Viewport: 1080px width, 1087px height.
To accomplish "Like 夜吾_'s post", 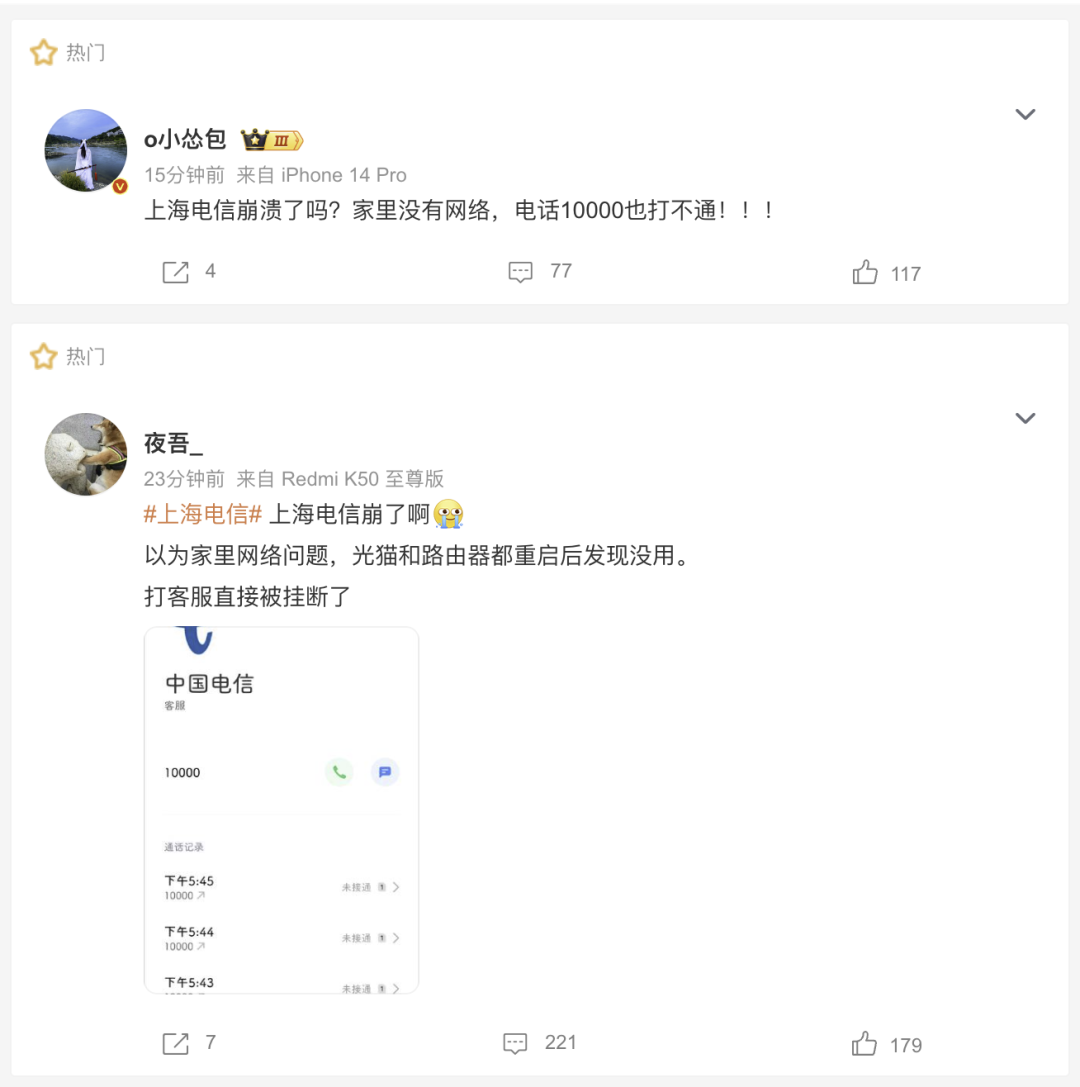I will click(x=865, y=1045).
